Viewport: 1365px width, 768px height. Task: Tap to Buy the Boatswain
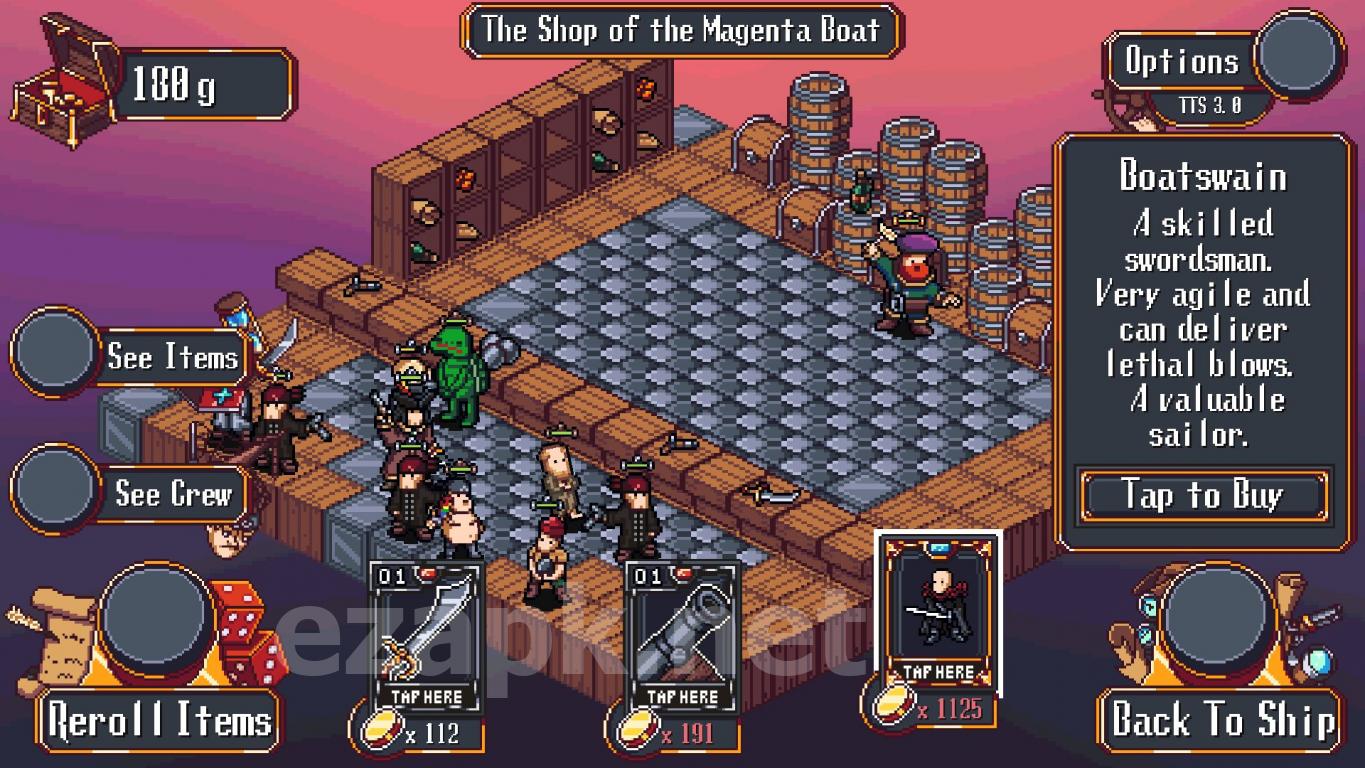point(1201,495)
